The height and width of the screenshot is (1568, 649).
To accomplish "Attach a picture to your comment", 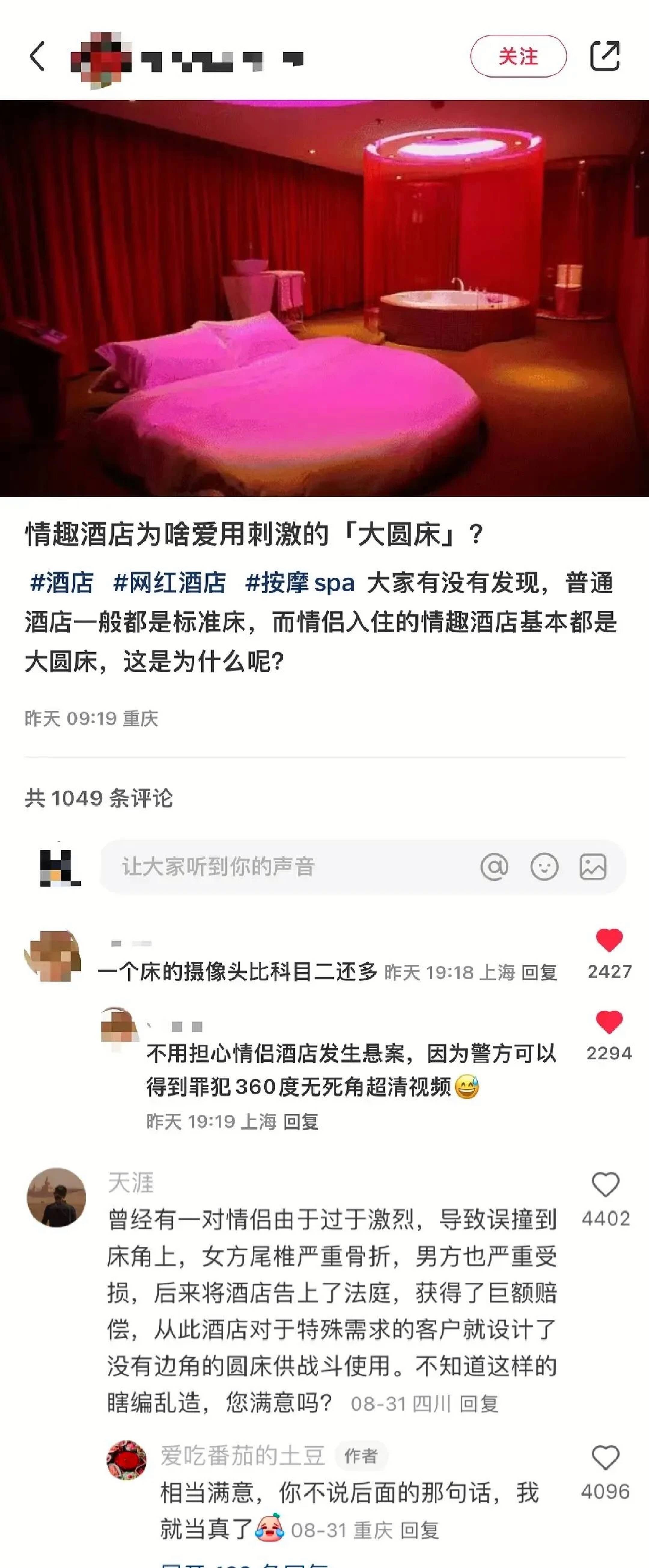I will (x=593, y=867).
